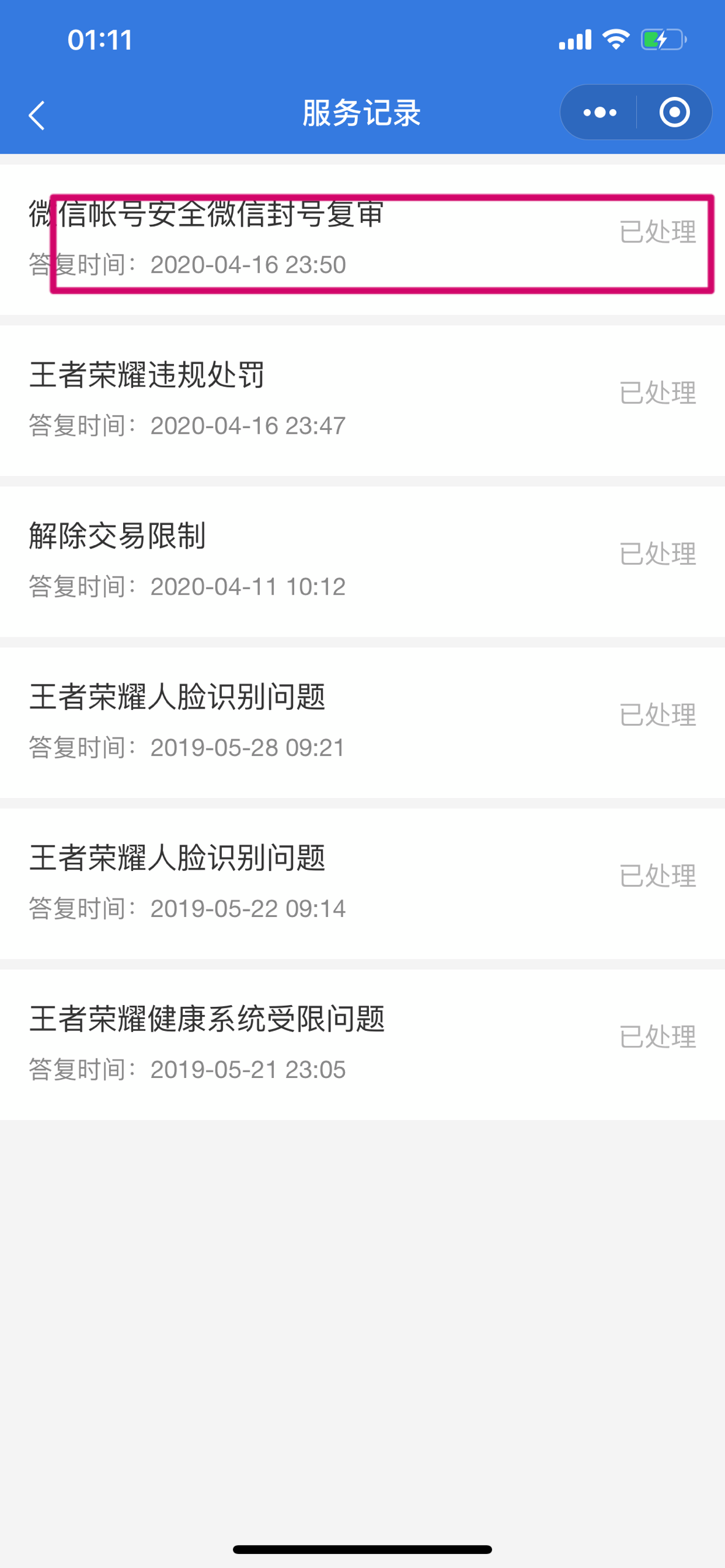Tap the 服务记录 title in the navigation bar

pyautogui.click(x=361, y=113)
